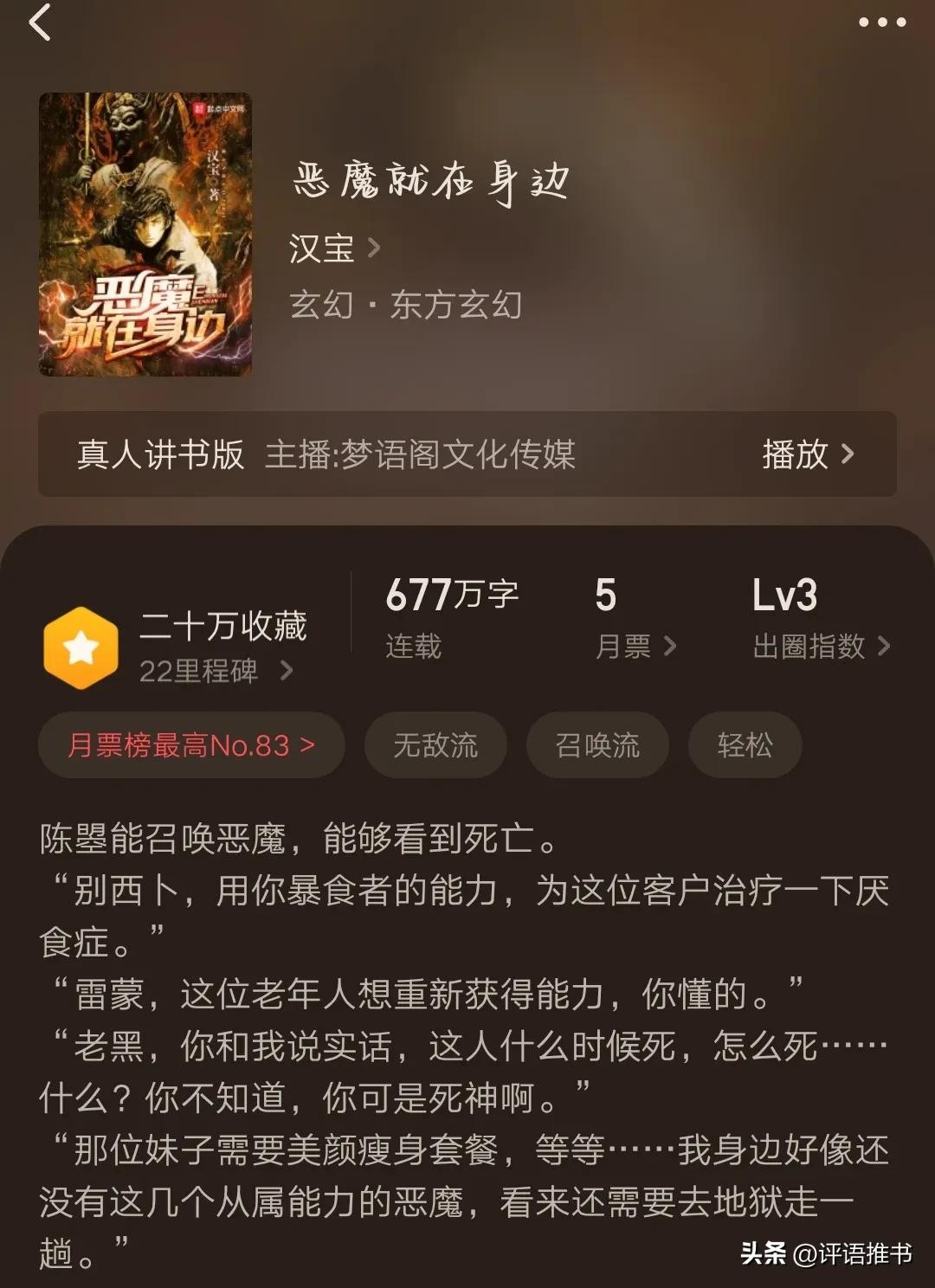
Task: Open the book cover image
Action: [145, 235]
